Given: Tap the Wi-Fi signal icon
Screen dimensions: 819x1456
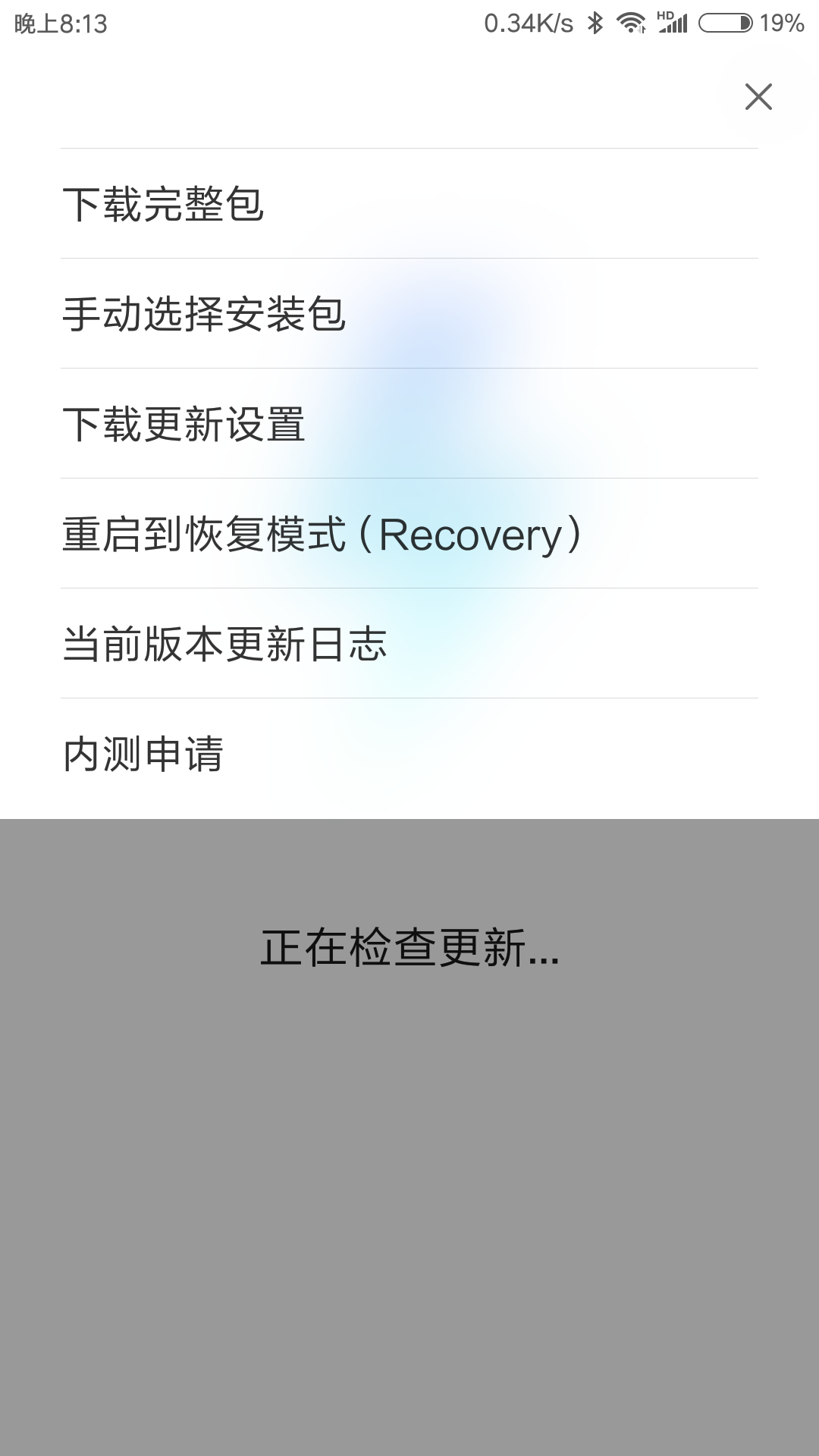Looking at the screenshot, I should pos(632,23).
